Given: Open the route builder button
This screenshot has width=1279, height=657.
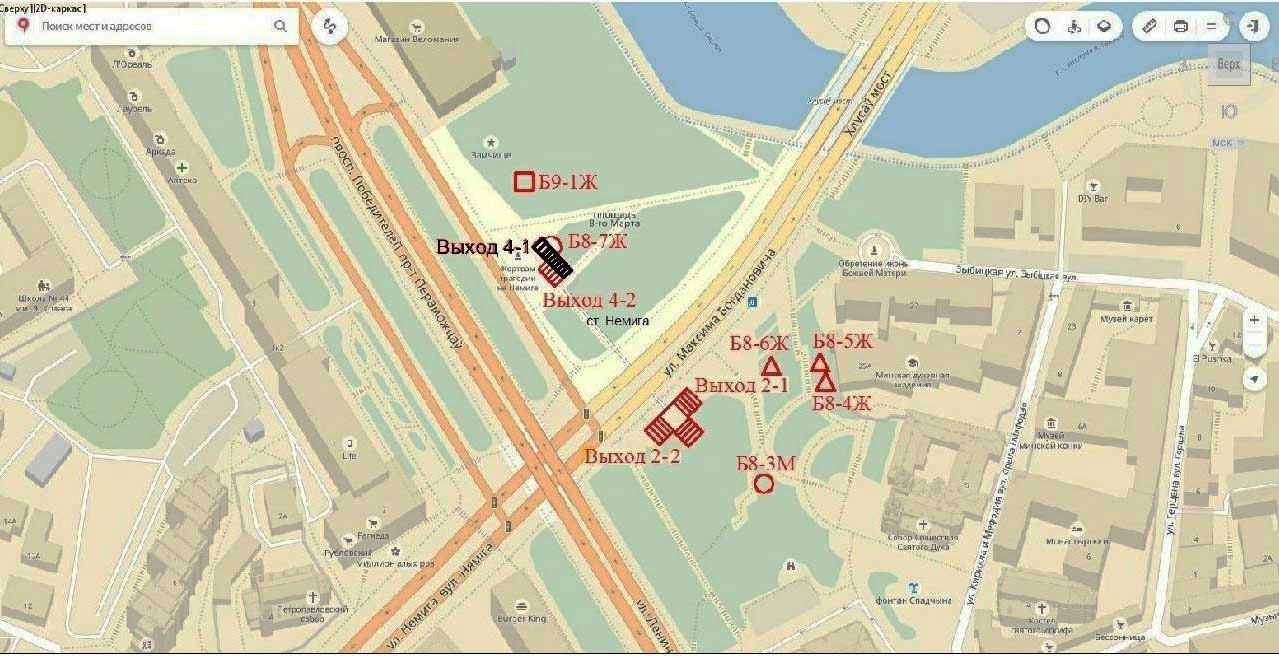Looking at the screenshot, I should tap(330, 27).
